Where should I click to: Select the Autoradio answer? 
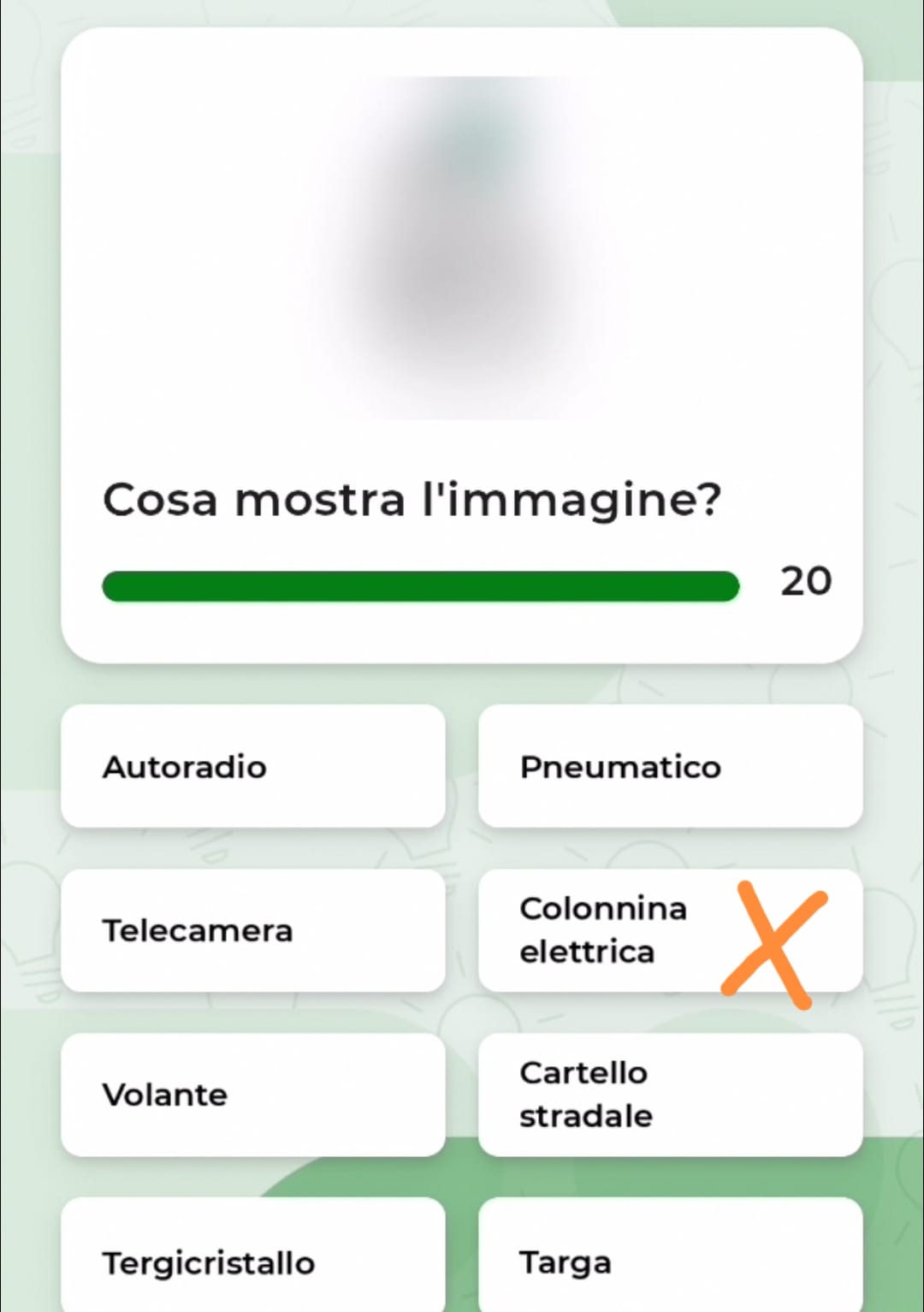(252, 766)
